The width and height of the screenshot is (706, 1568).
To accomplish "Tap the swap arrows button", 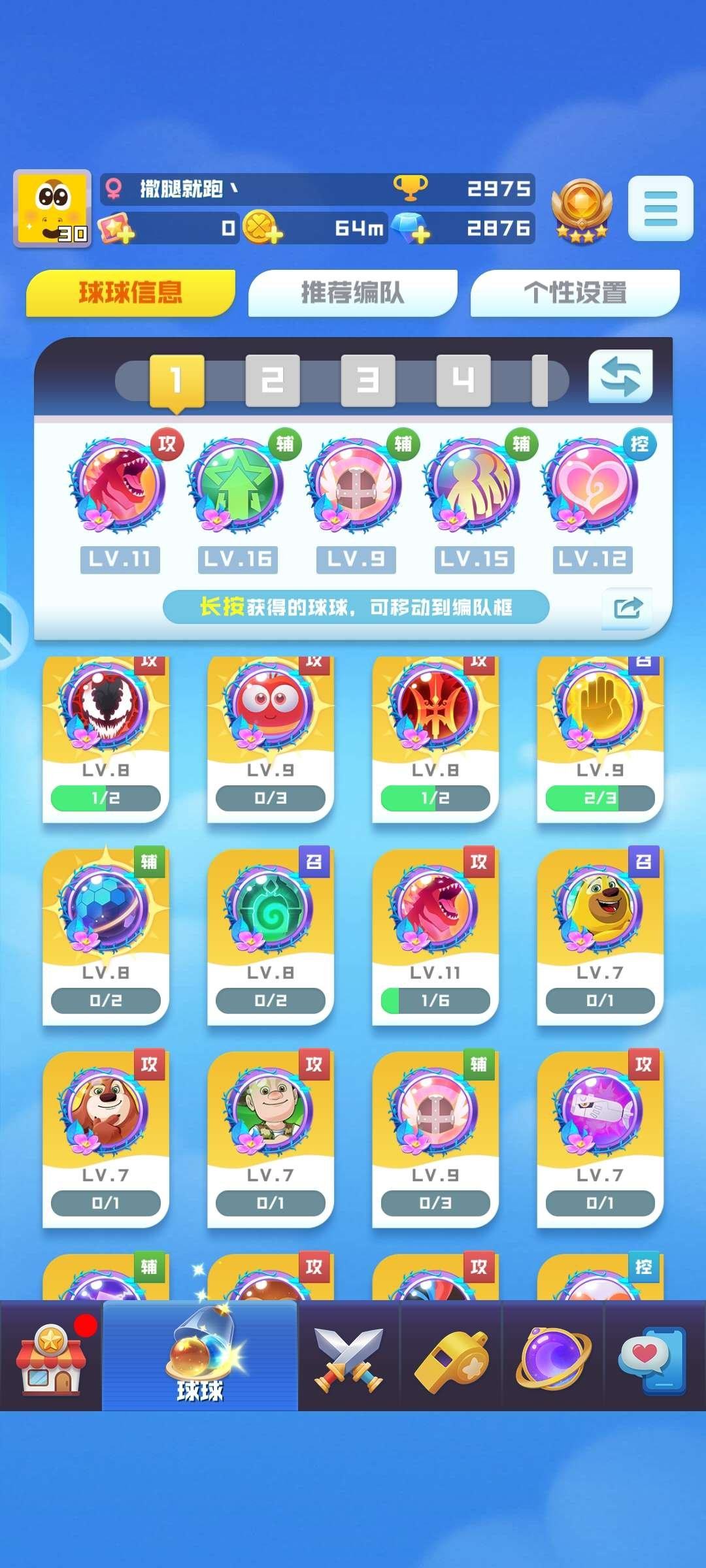I will point(620,377).
